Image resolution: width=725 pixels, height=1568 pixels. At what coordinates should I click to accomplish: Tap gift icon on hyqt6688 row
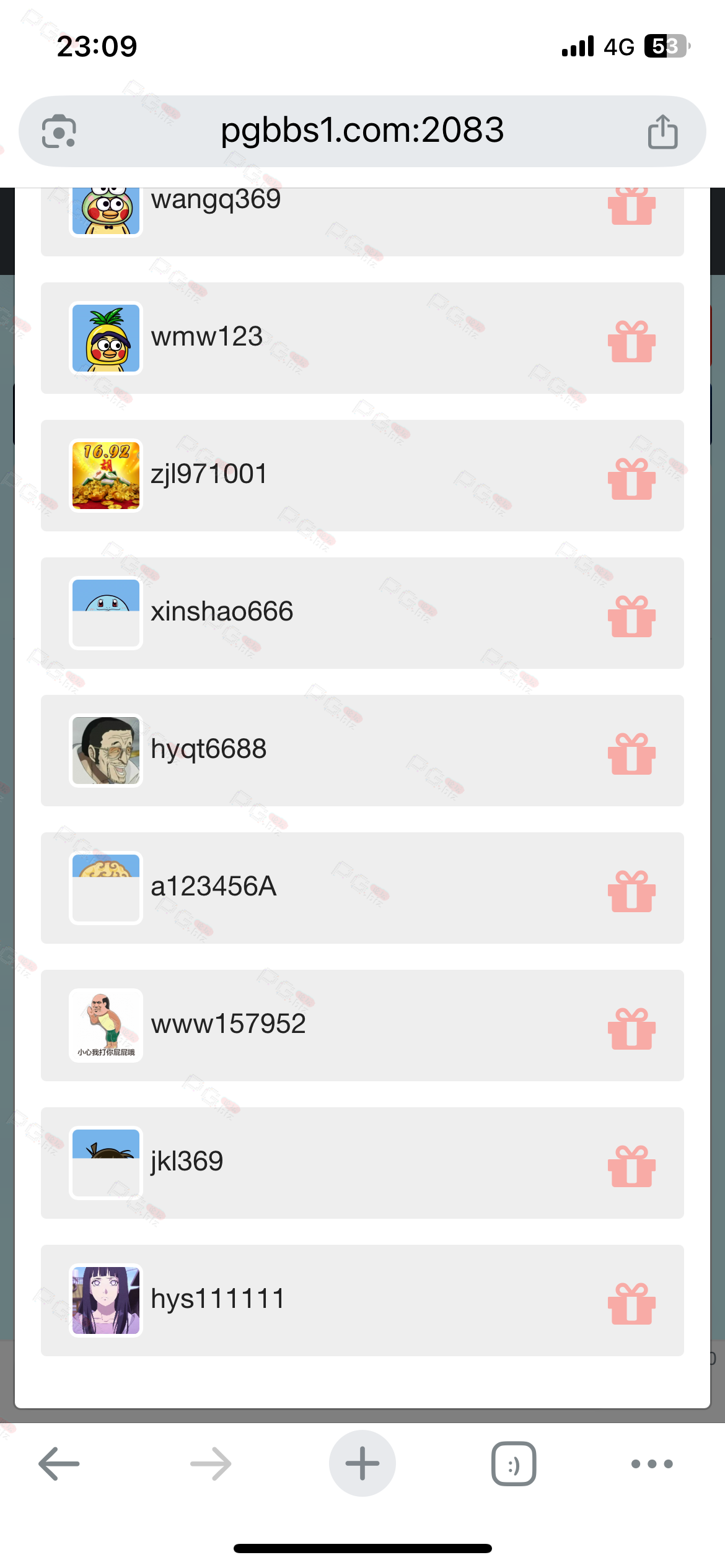[x=631, y=754]
